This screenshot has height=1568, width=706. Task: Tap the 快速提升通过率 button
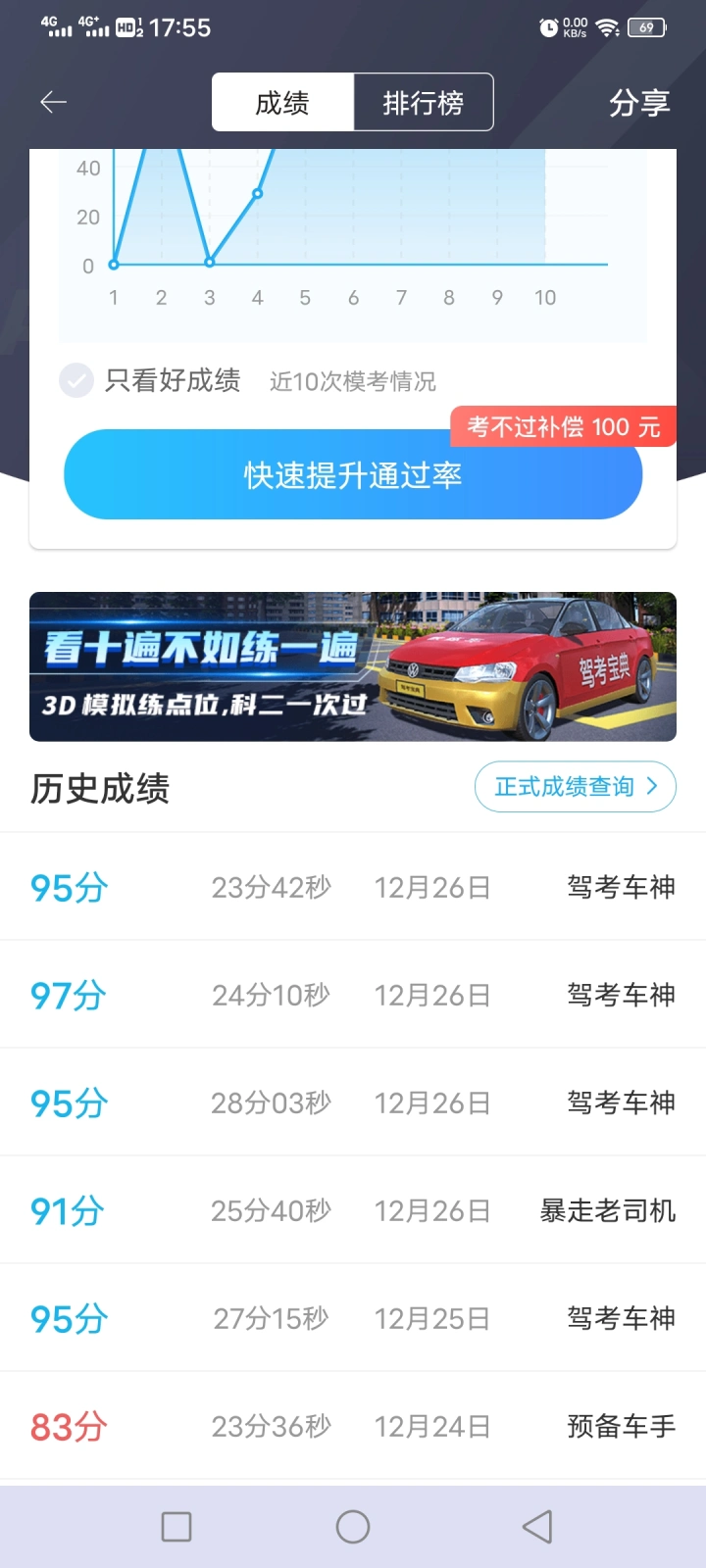[353, 475]
